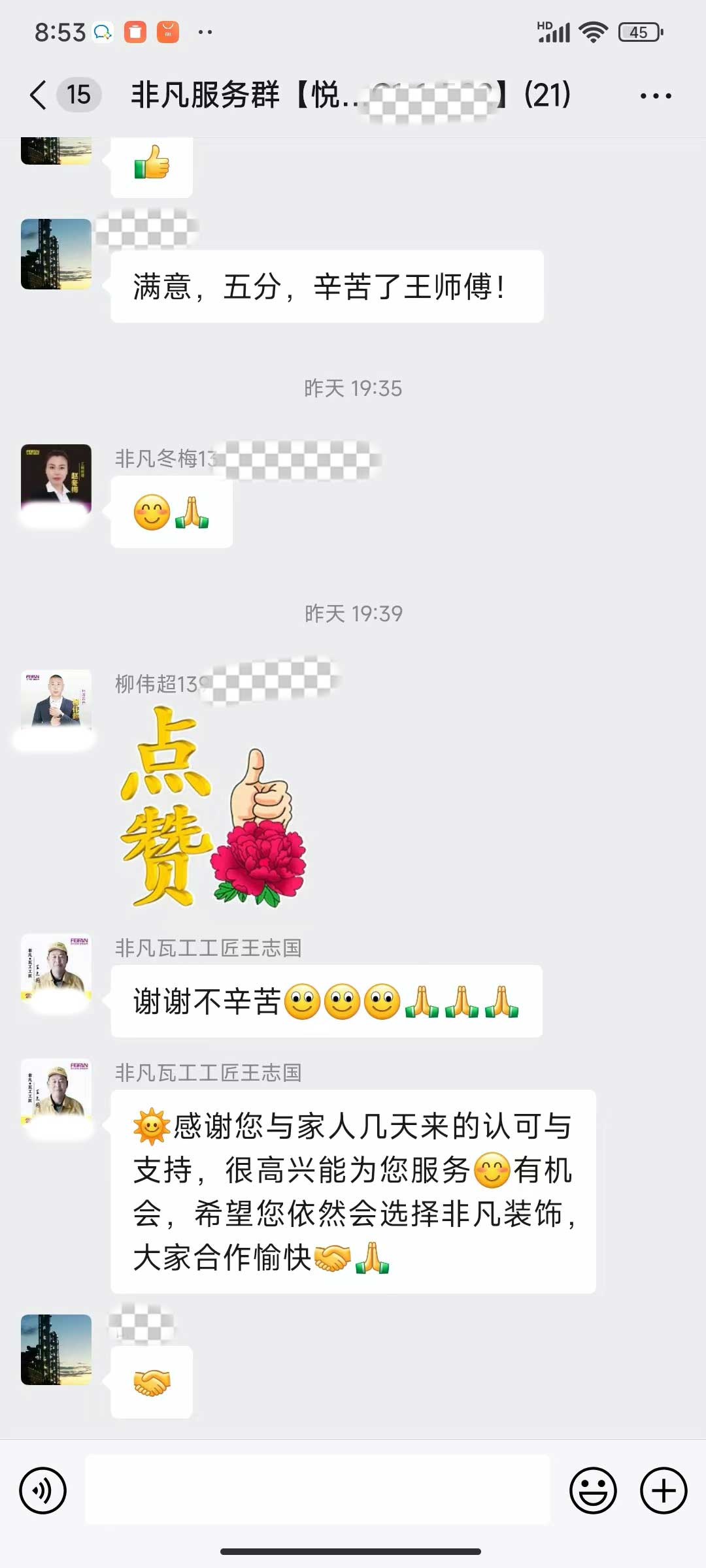
Task: Open avatar beside the 满意，五分 message
Action: click(56, 254)
